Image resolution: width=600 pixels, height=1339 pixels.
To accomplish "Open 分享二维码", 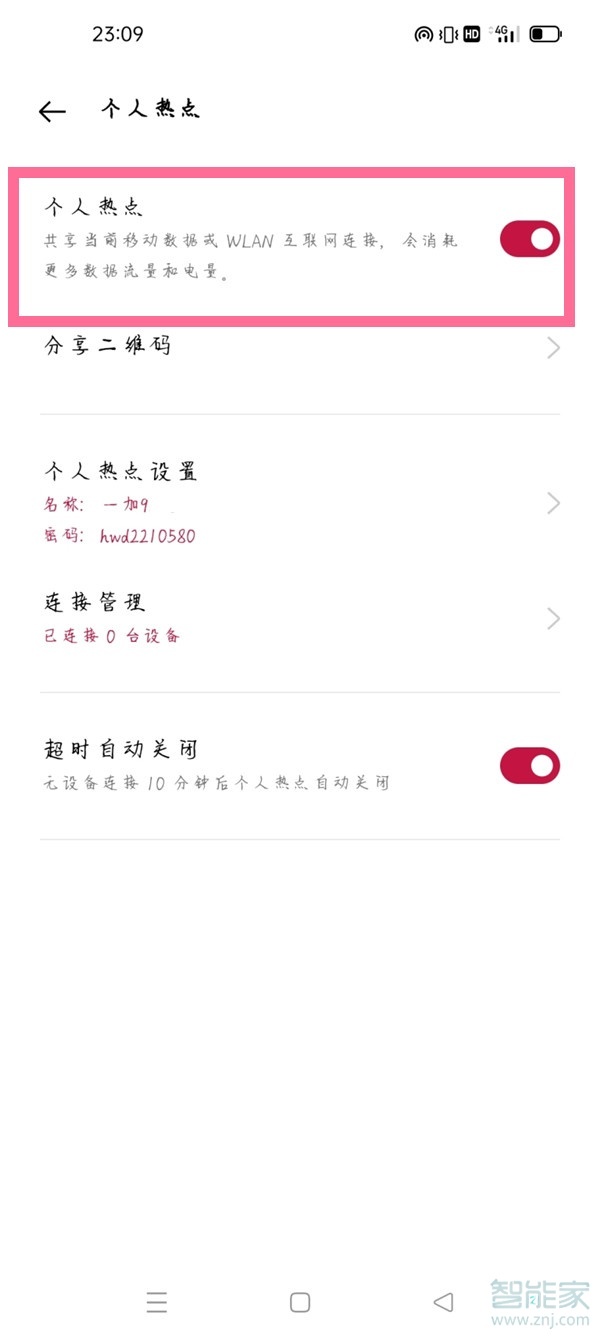I will [x=300, y=347].
